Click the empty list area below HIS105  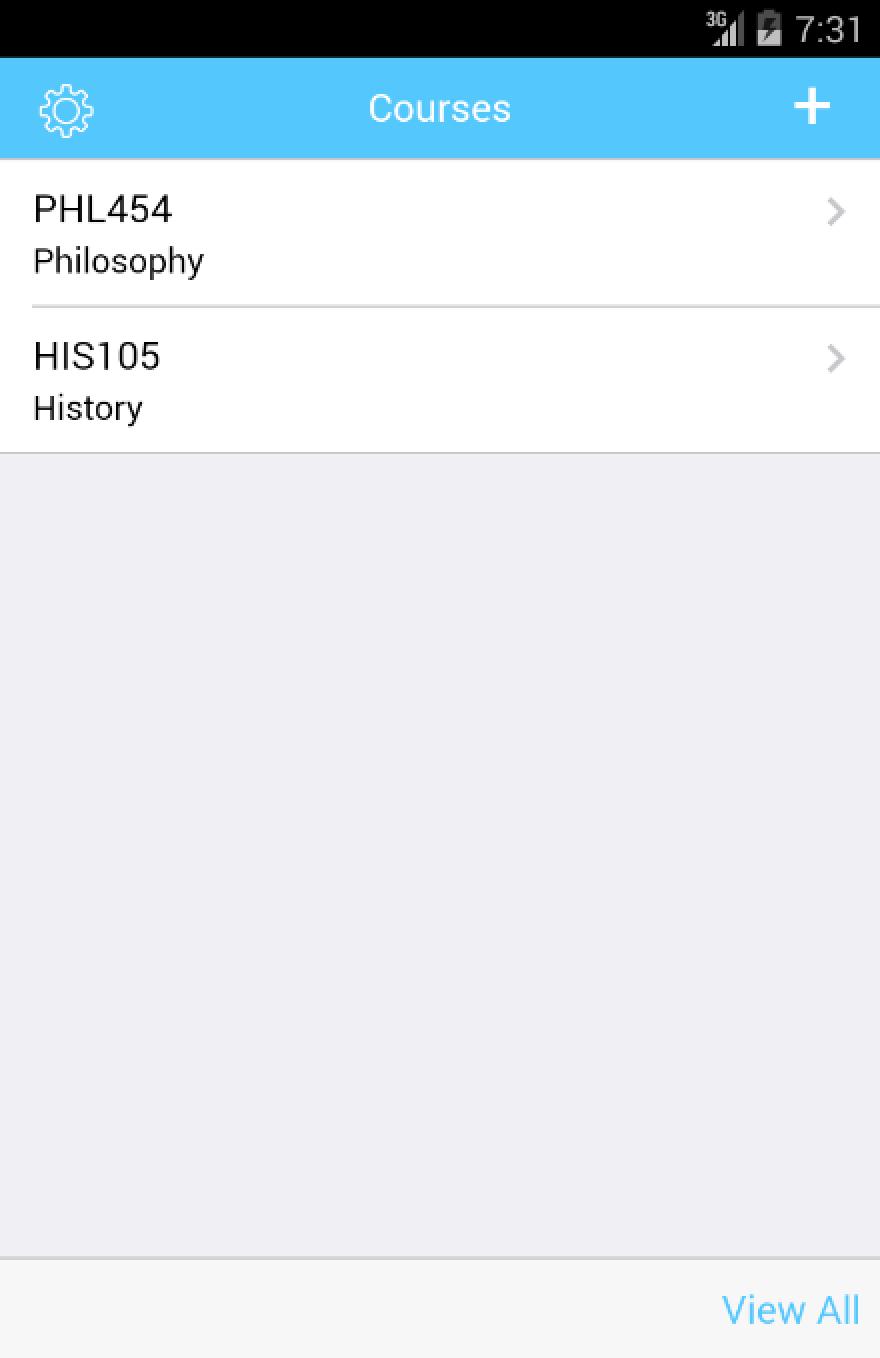pos(440,800)
